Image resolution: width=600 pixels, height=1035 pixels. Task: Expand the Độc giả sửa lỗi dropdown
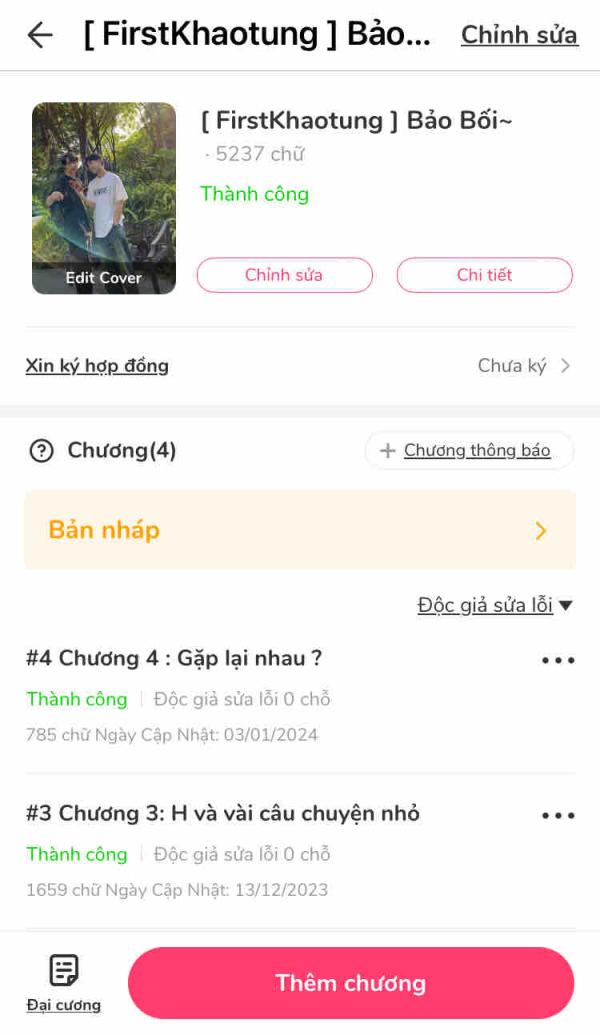click(x=494, y=605)
